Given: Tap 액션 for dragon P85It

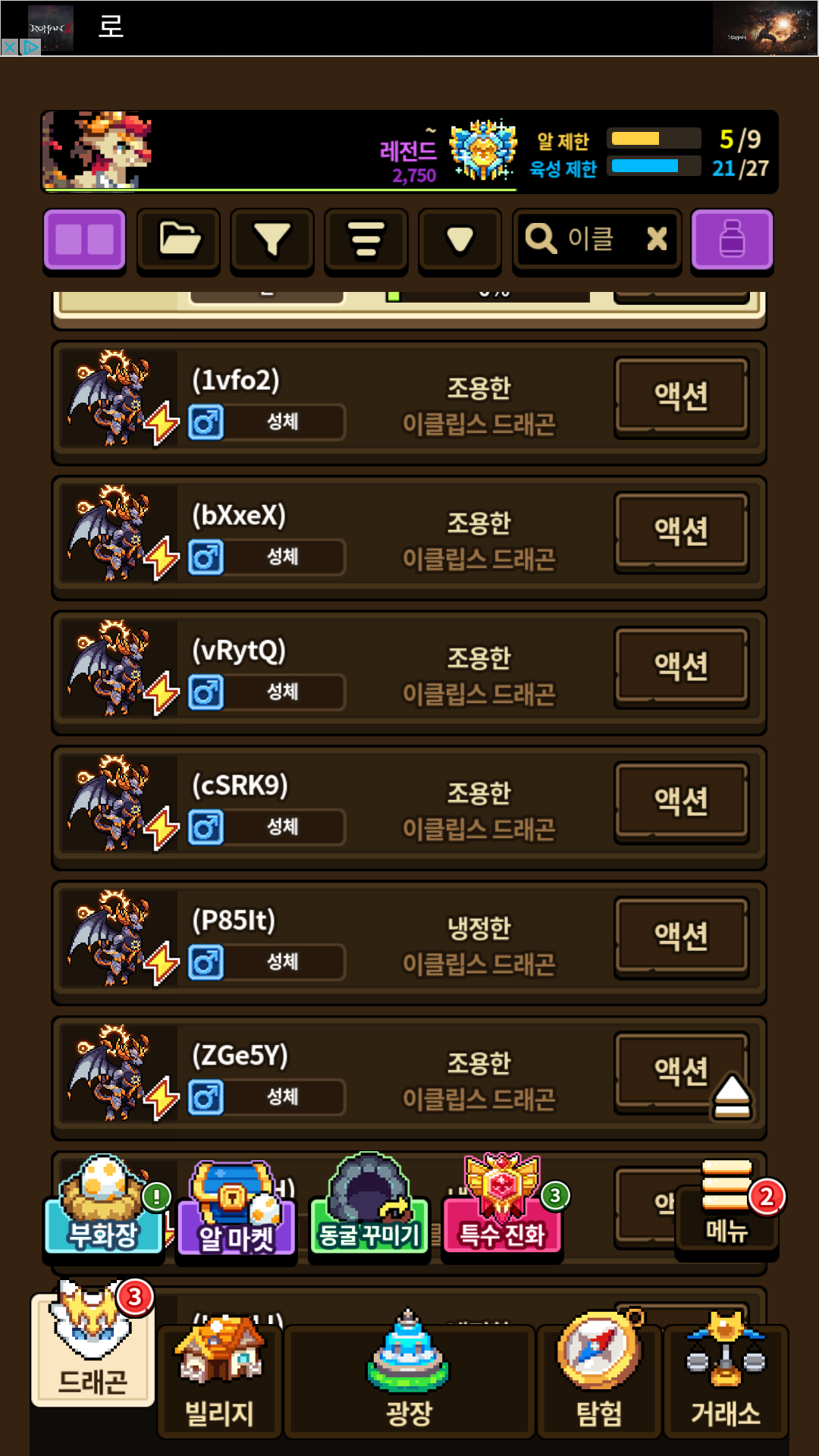Looking at the screenshot, I should click(682, 937).
